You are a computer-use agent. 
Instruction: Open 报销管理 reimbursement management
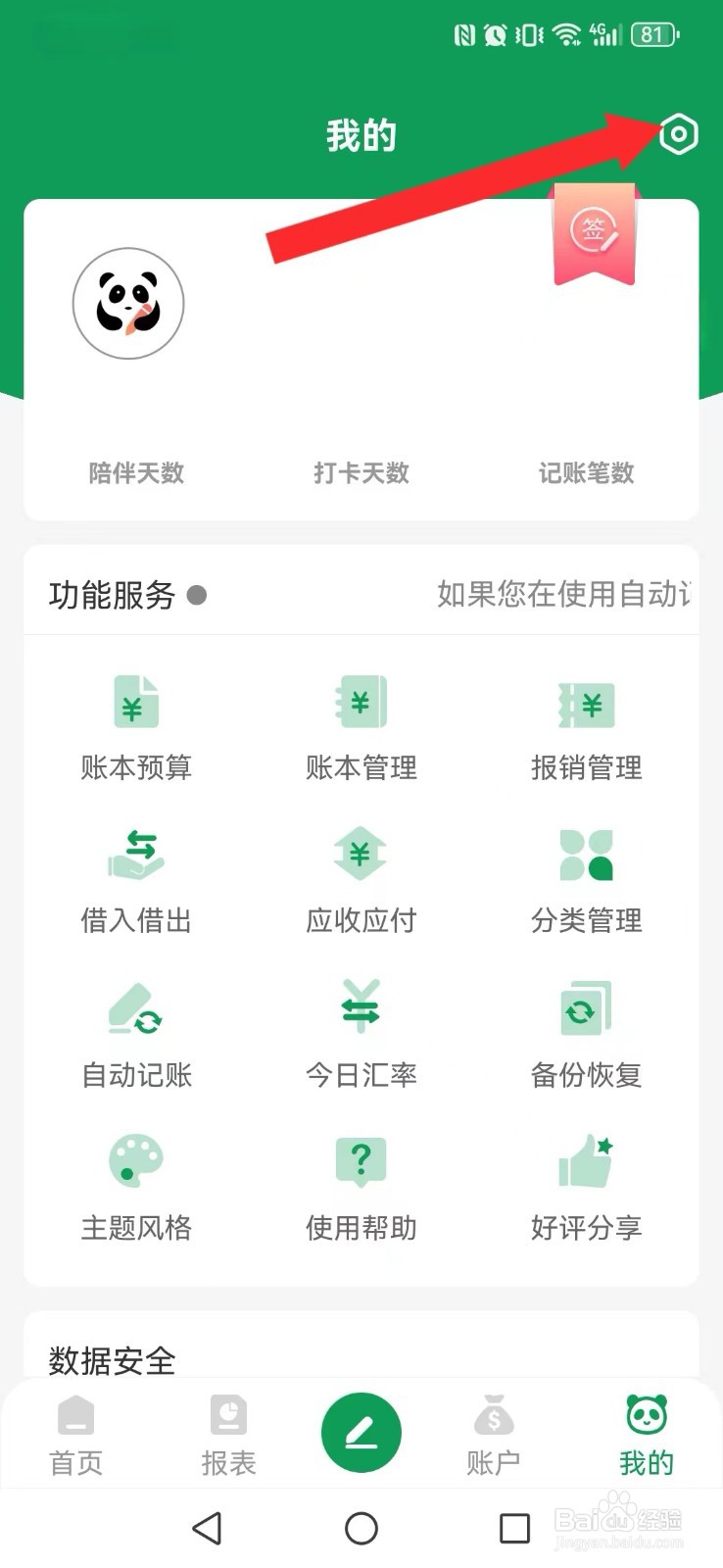click(x=586, y=727)
